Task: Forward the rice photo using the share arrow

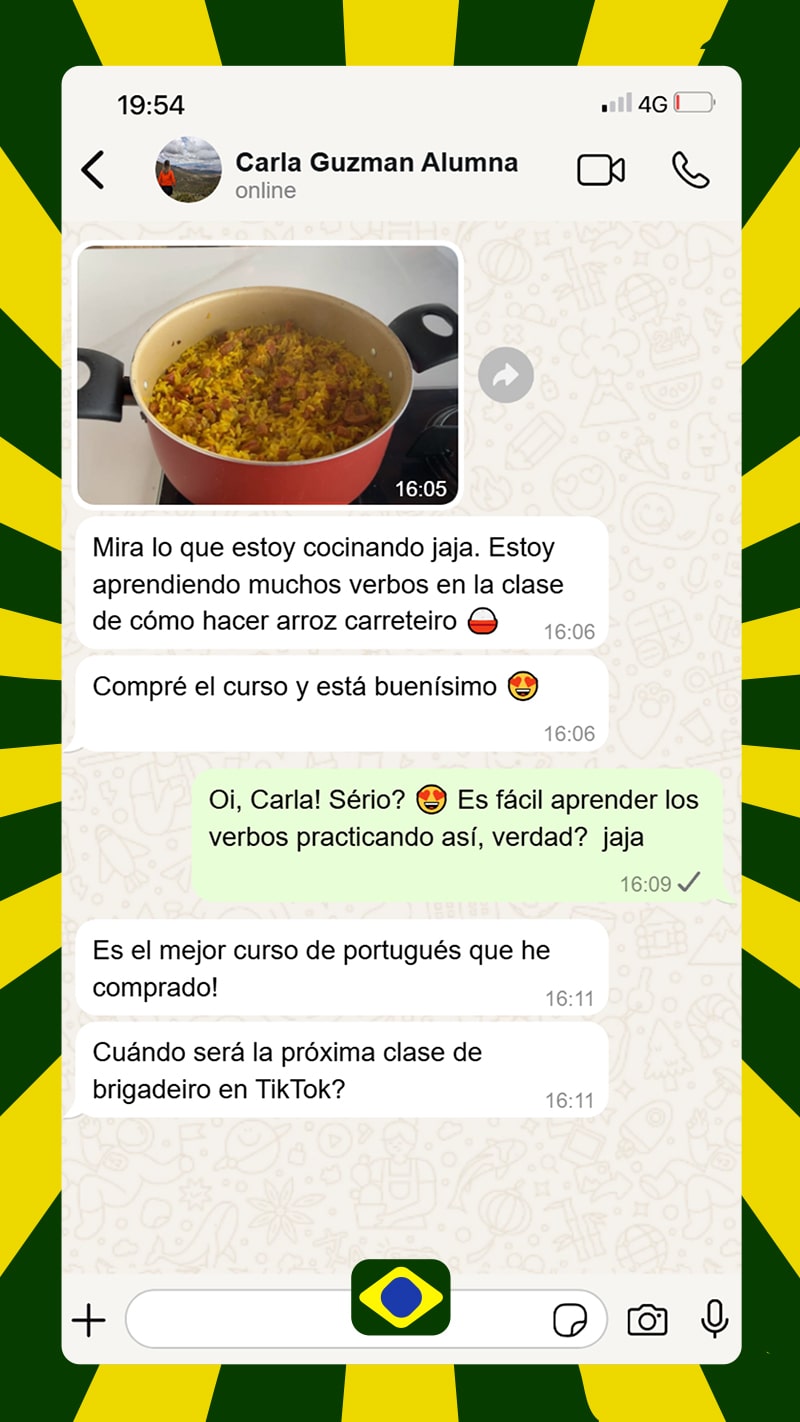Action: coord(506,374)
